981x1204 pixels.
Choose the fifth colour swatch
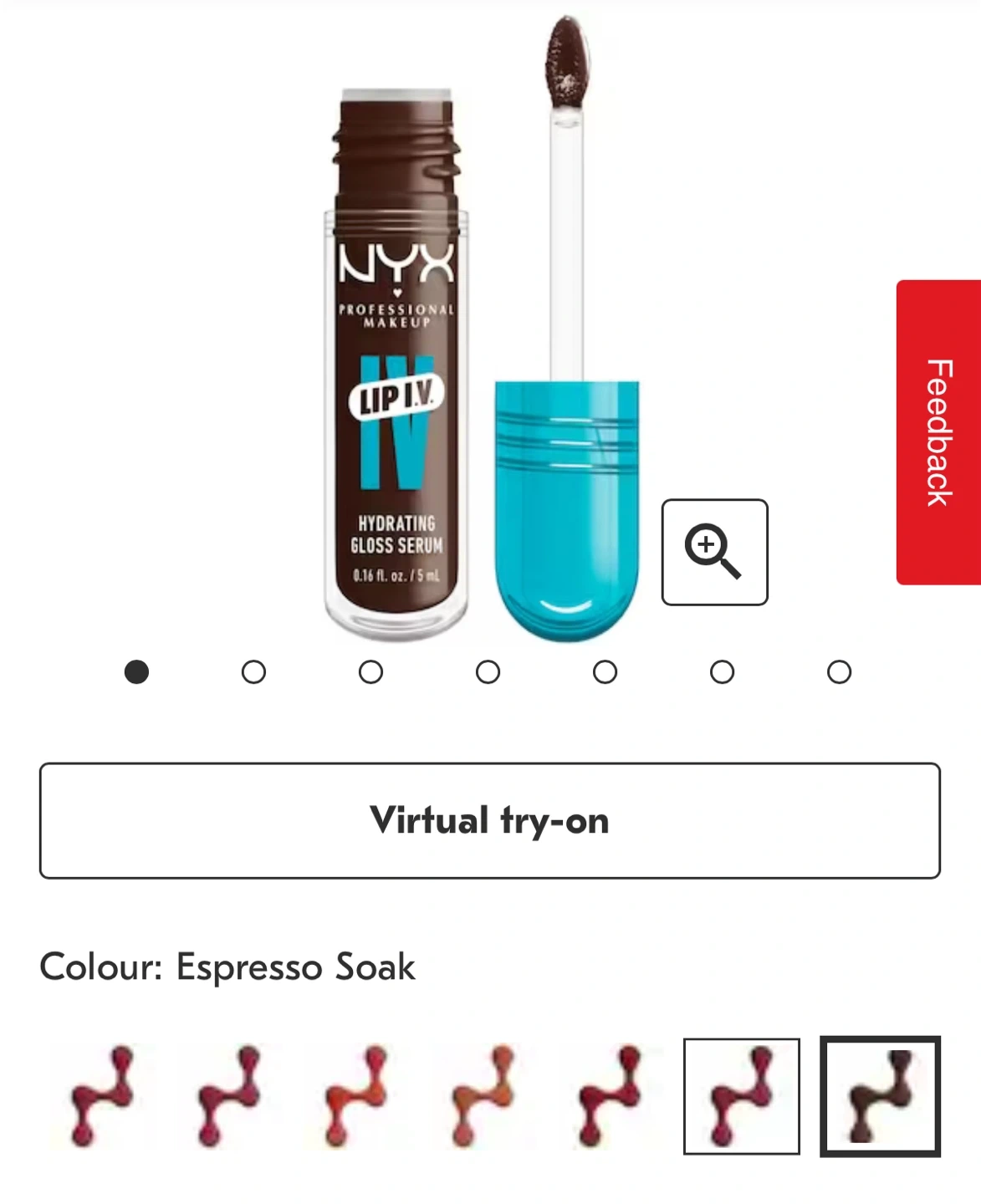(x=609, y=1096)
